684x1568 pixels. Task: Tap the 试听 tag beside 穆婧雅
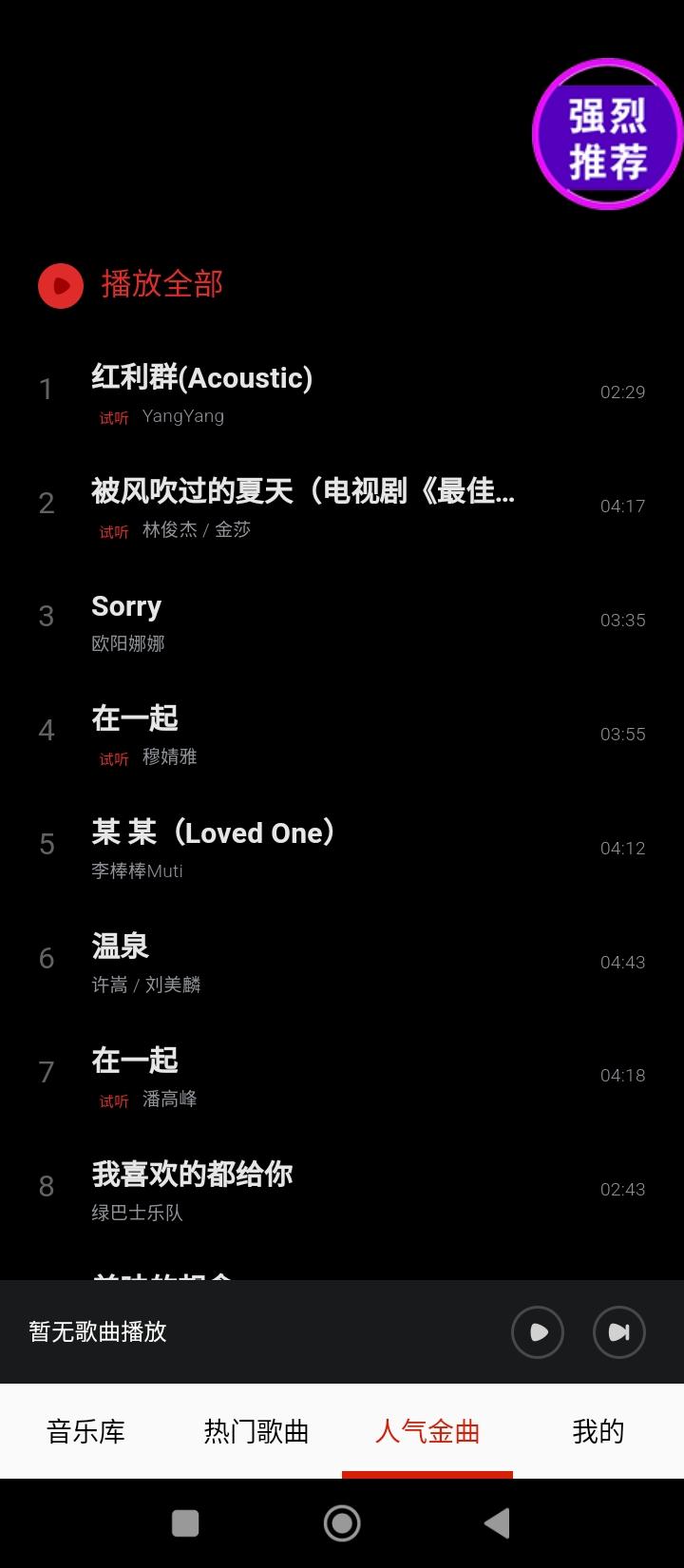click(x=112, y=759)
